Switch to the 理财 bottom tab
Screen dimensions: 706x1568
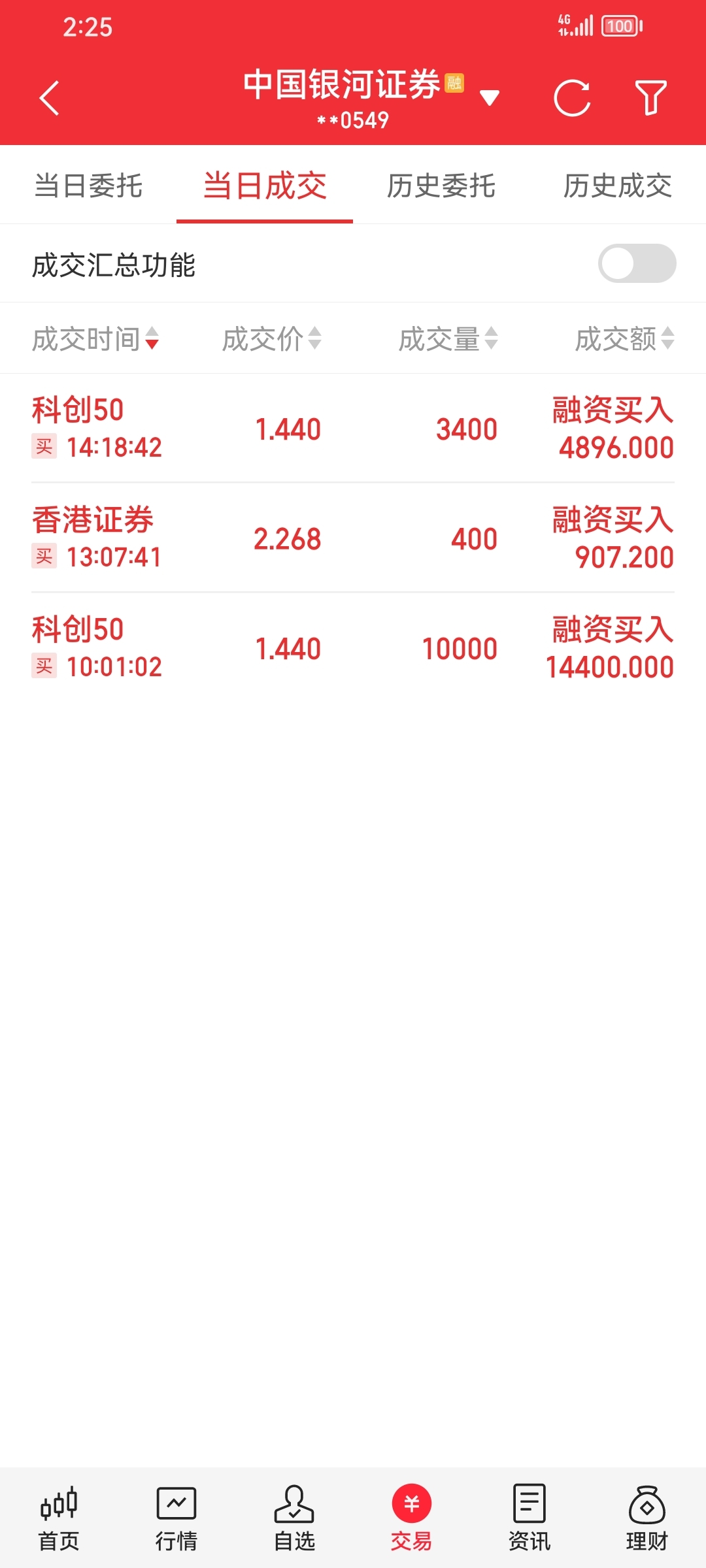647,1518
